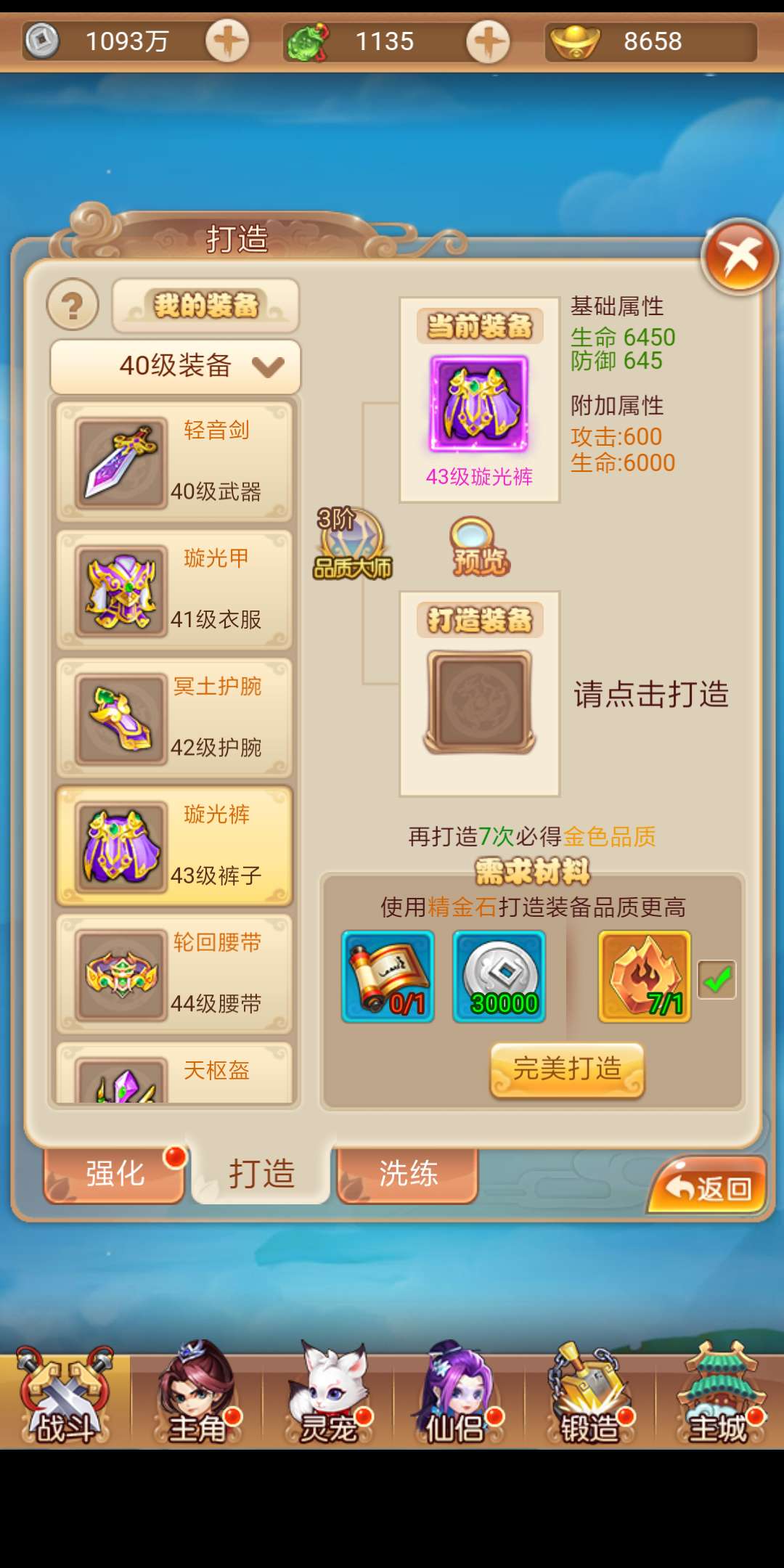
Task: Open the question mark help icon
Action: pyautogui.click(x=73, y=305)
